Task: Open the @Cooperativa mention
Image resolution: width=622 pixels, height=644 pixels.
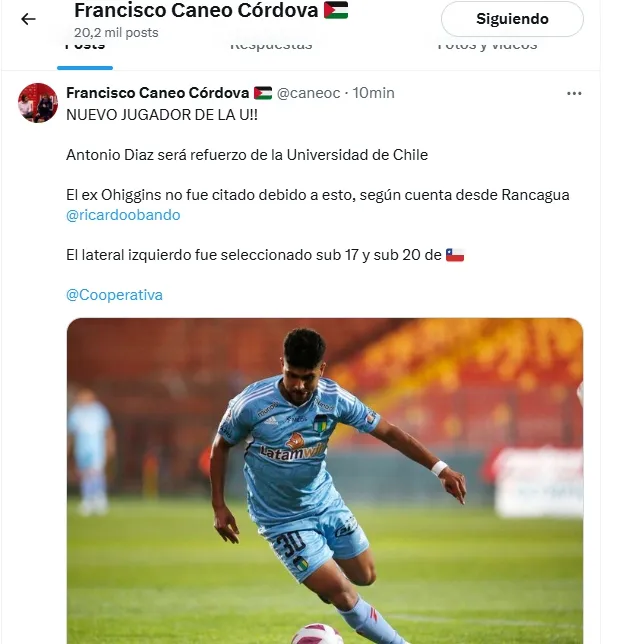Action: [114, 295]
